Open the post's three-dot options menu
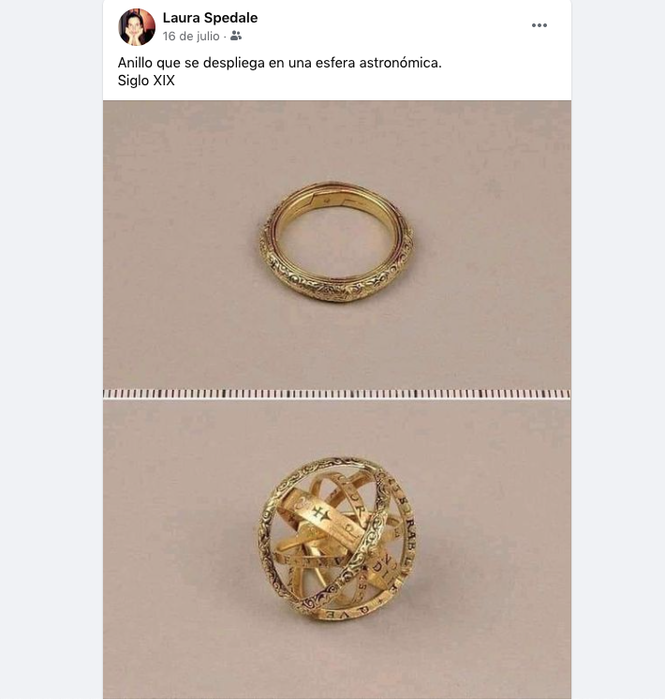Image resolution: width=665 pixels, height=700 pixels. point(539,26)
